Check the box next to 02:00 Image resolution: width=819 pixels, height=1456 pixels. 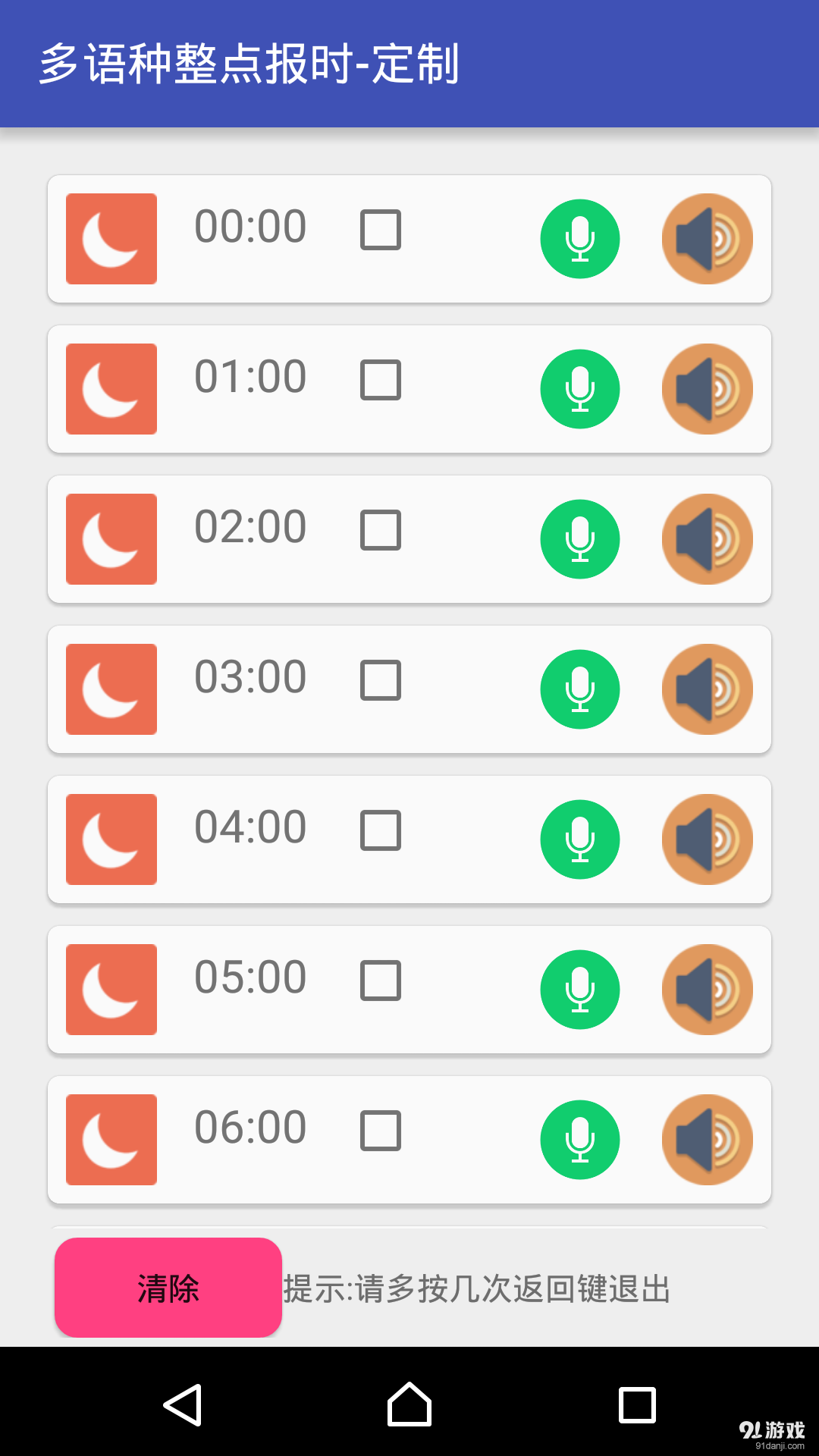(x=380, y=530)
